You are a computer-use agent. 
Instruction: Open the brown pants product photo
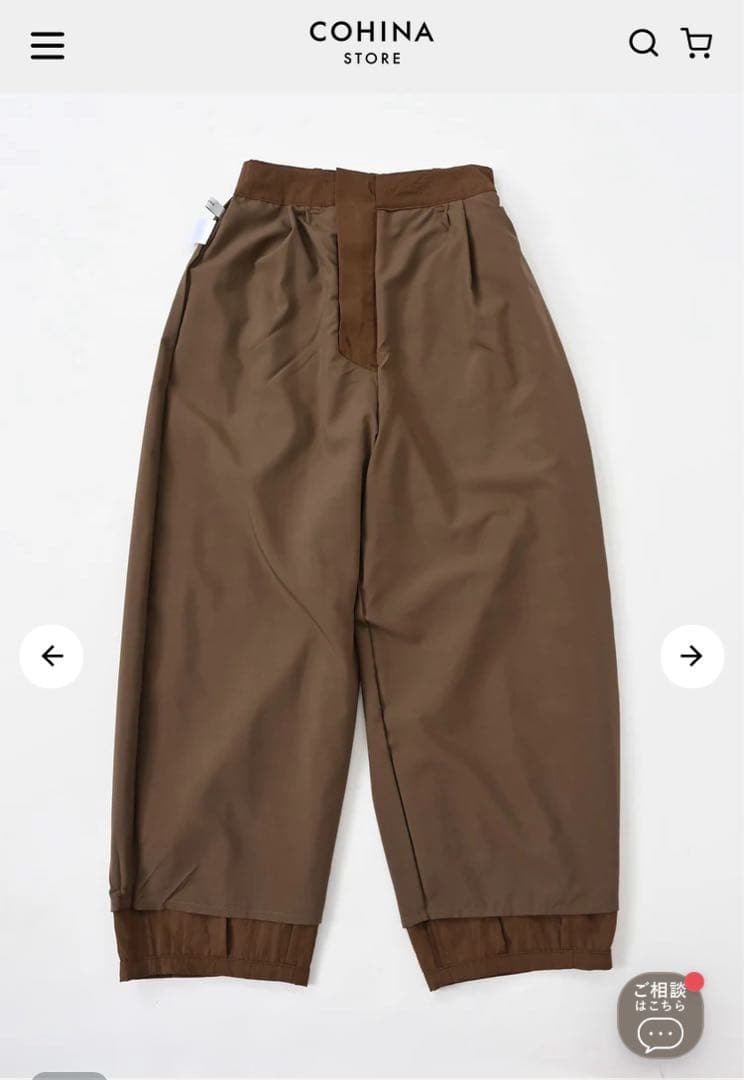tap(370, 560)
